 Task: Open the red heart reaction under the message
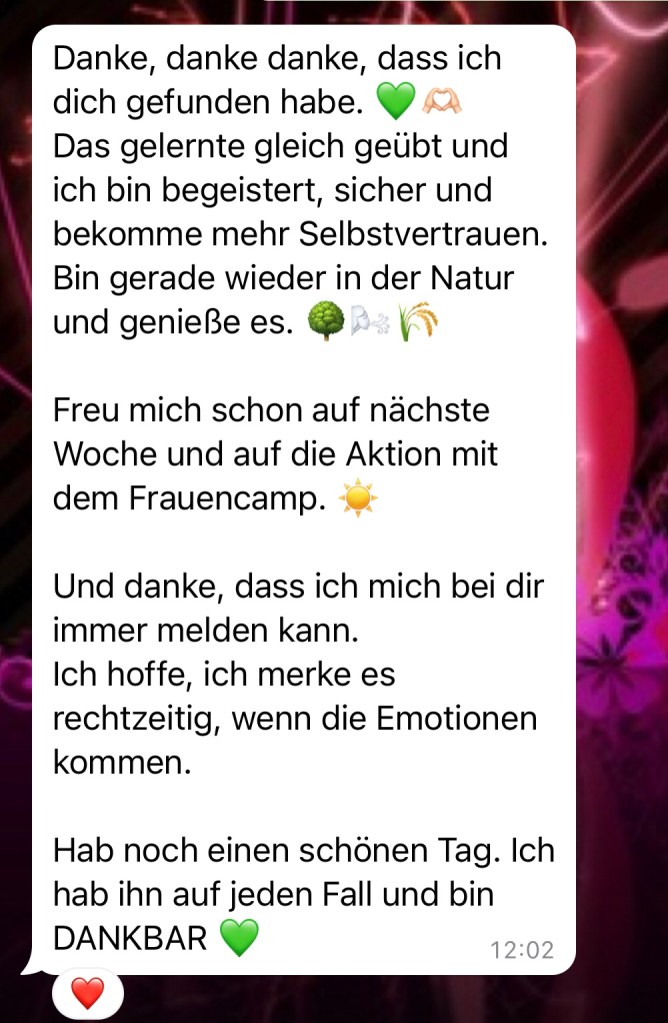pyautogui.click(x=88, y=993)
